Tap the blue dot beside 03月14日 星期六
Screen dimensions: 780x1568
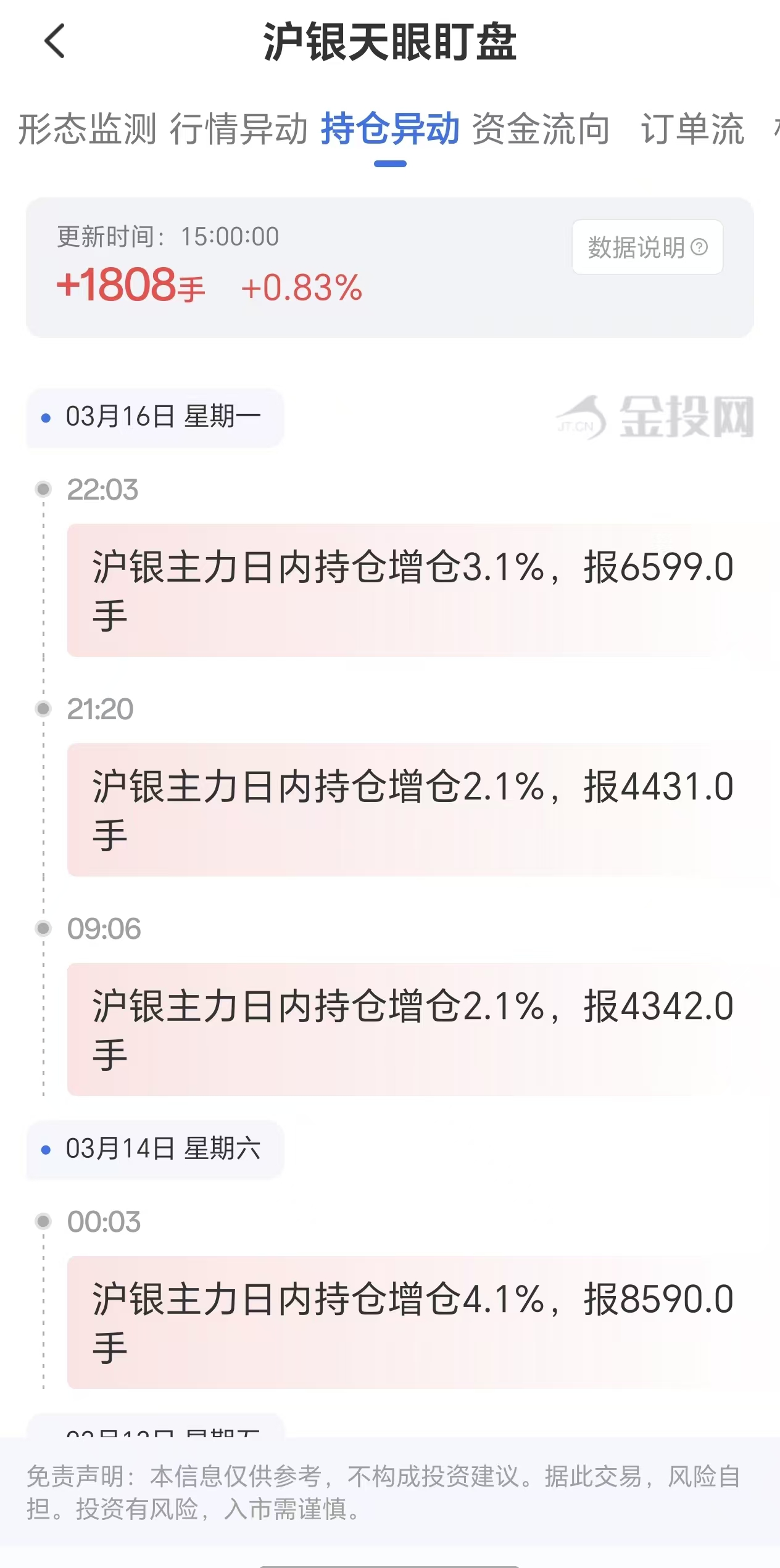(44, 1150)
